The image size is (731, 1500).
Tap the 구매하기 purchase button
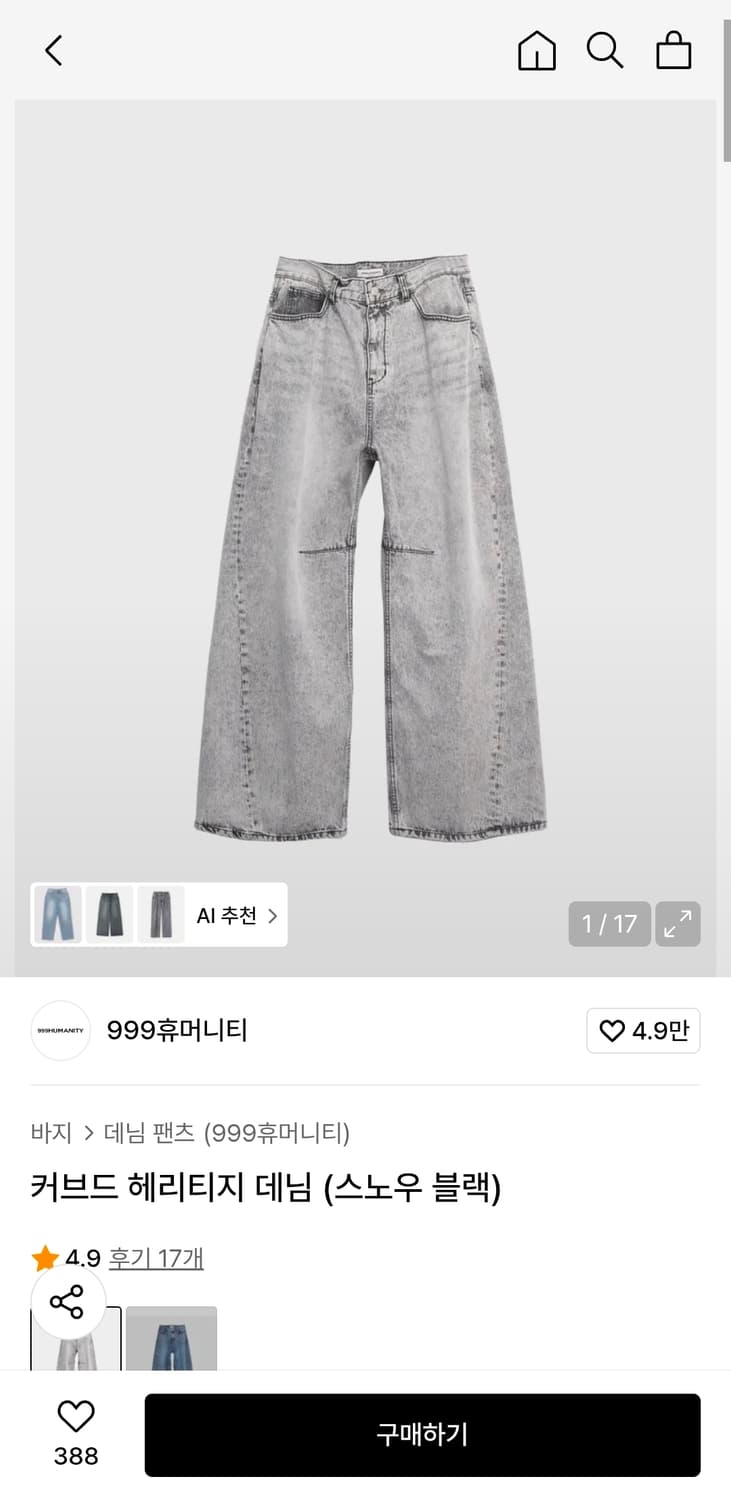pos(423,1435)
